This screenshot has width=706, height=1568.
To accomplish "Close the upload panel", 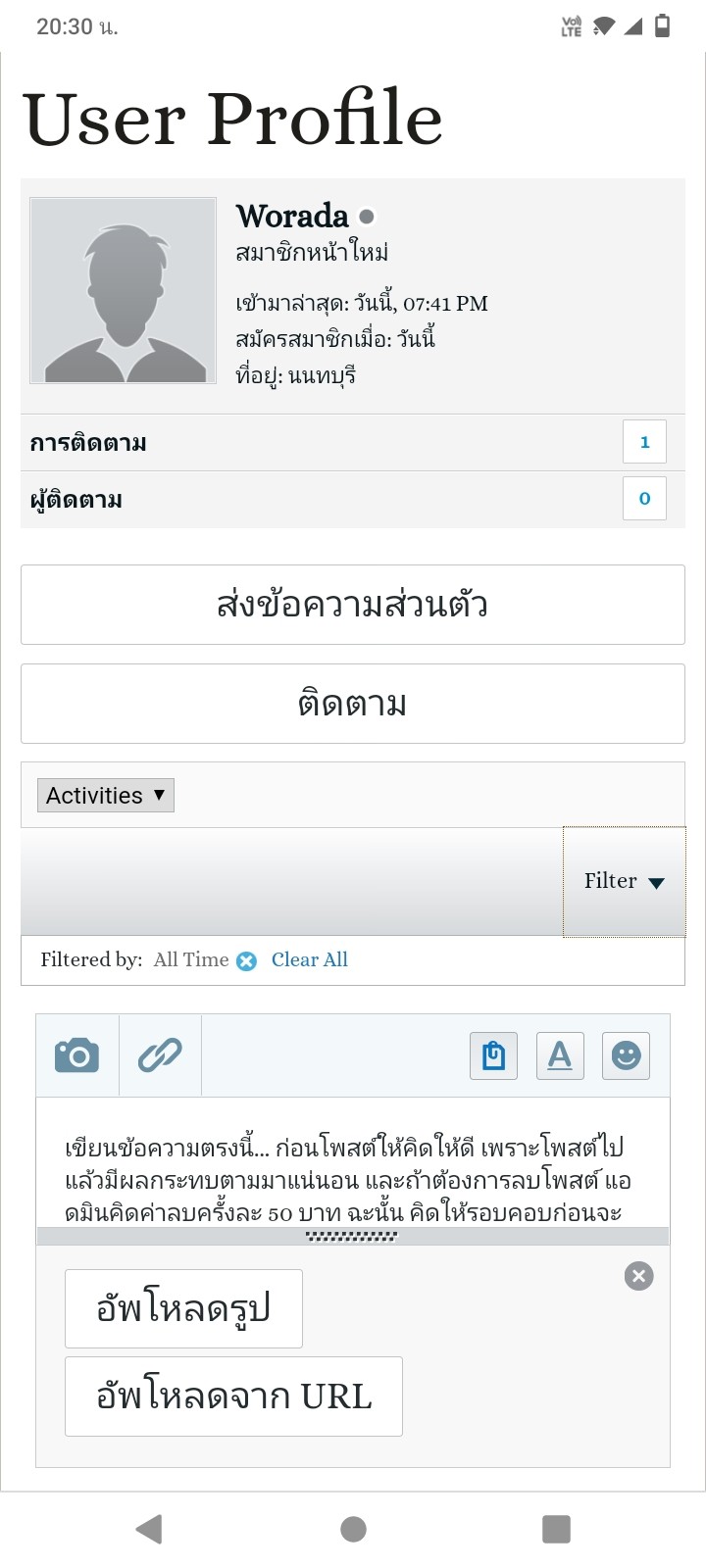I will coord(638,1276).
